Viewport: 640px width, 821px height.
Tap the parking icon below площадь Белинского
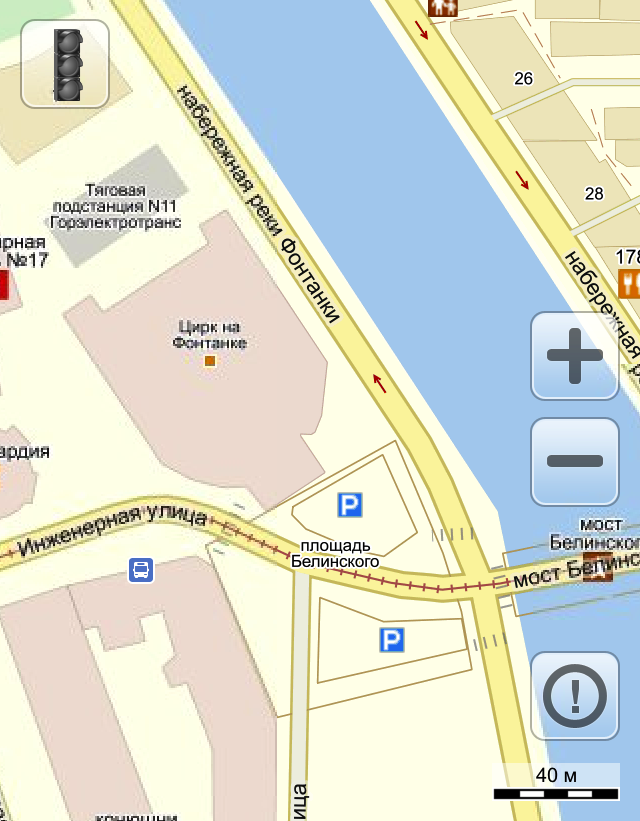coord(392,640)
